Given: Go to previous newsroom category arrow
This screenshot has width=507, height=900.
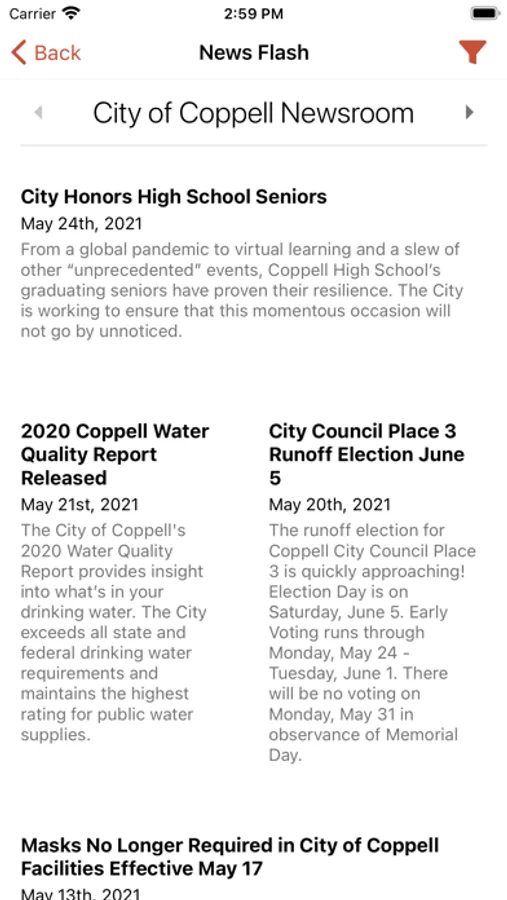Looking at the screenshot, I should click(38, 112).
